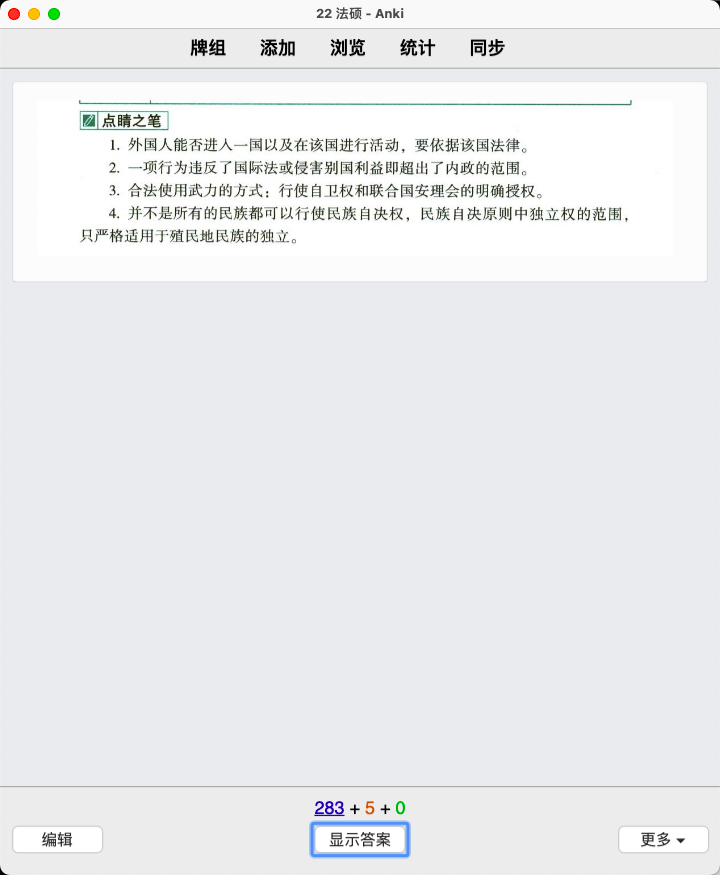Open the 浏览 card browser
The image size is (720, 875).
(348, 48)
